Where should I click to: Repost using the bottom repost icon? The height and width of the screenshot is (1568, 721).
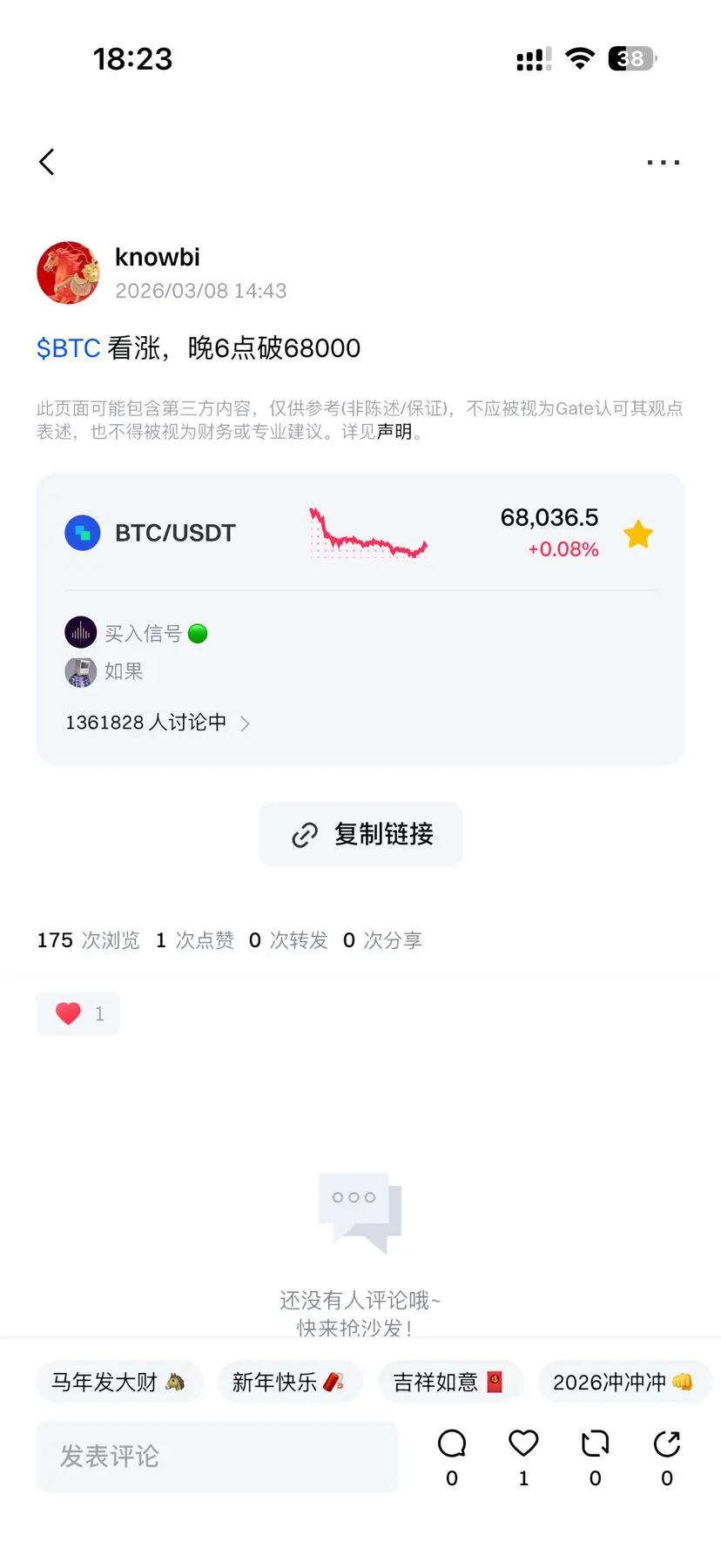click(595, 1445)
